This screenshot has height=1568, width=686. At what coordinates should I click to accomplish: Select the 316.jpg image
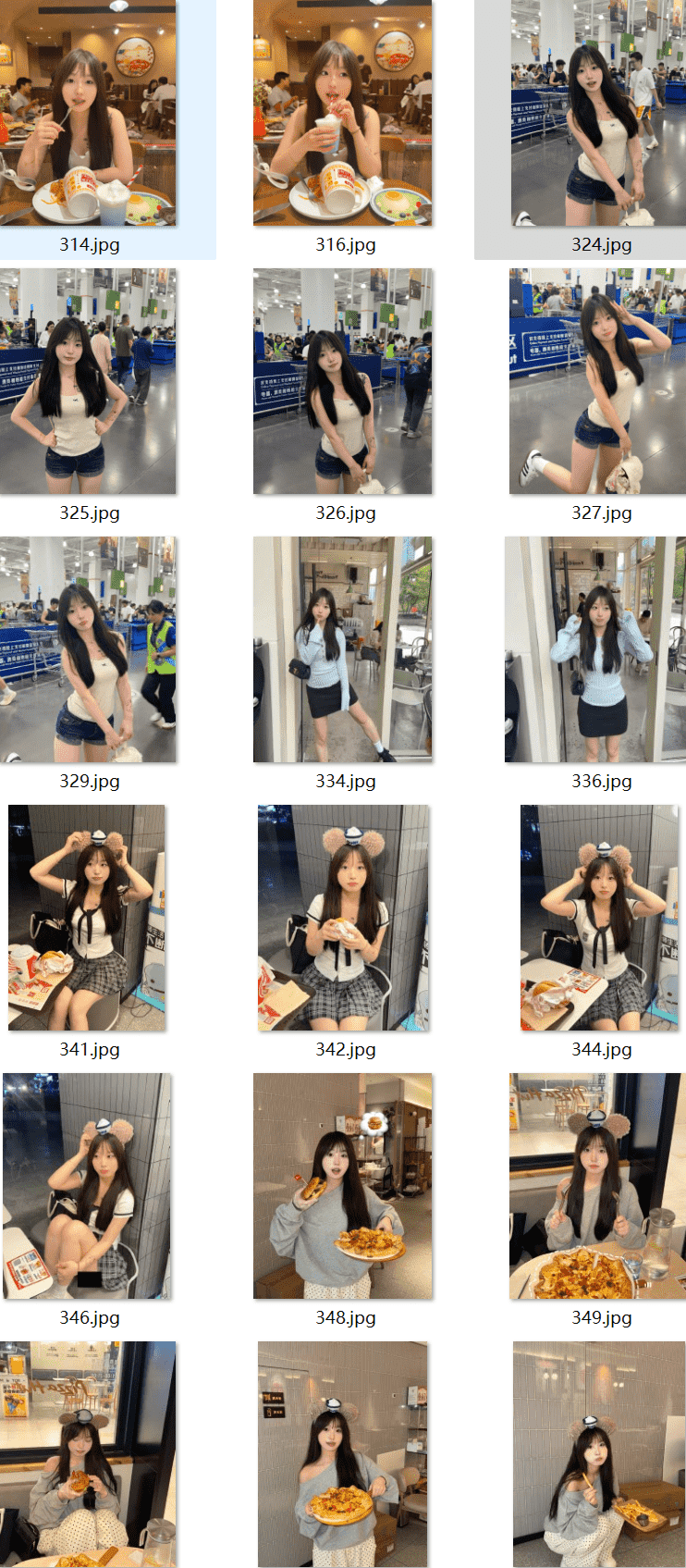click(343, 114)
